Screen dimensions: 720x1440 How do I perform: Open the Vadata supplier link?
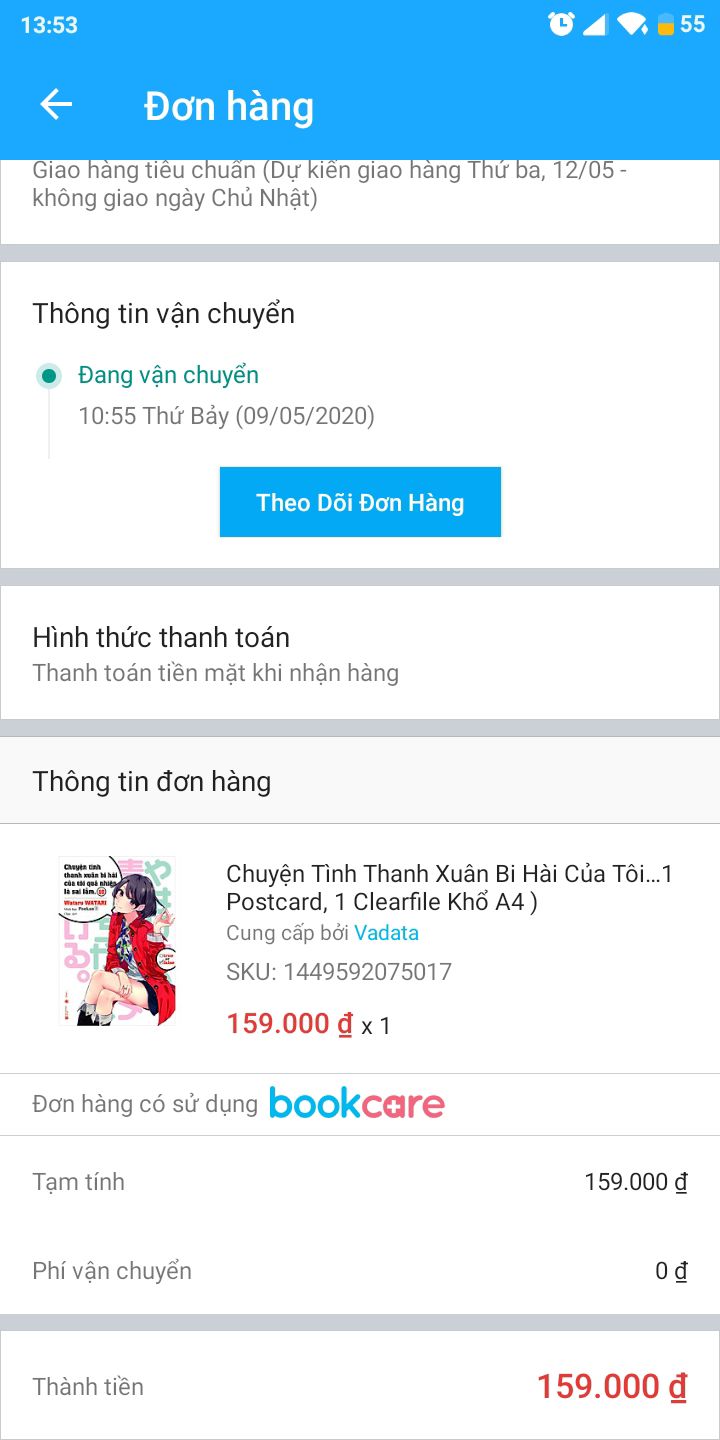tap(386, 933)
